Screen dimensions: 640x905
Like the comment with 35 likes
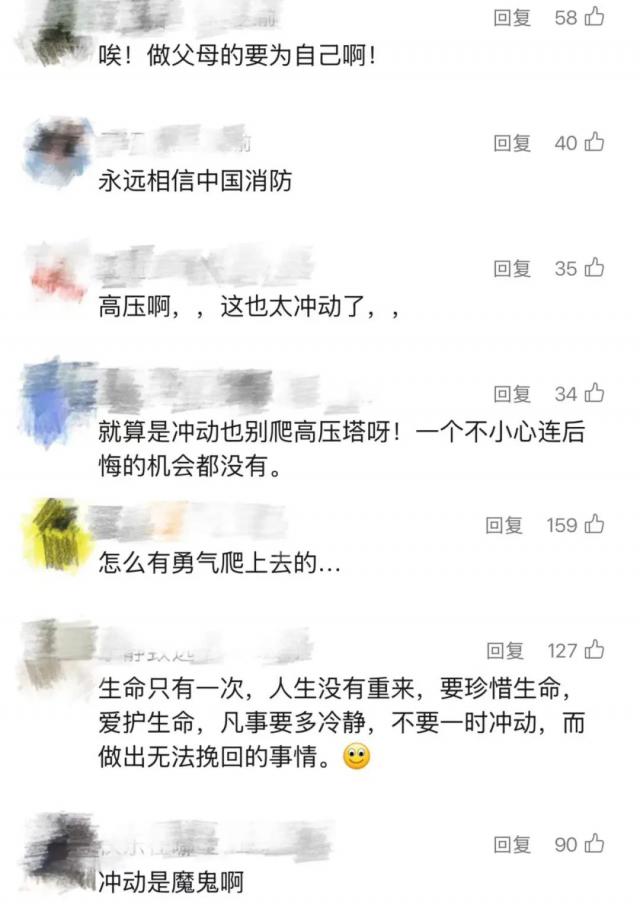click(x=595, y=267)
